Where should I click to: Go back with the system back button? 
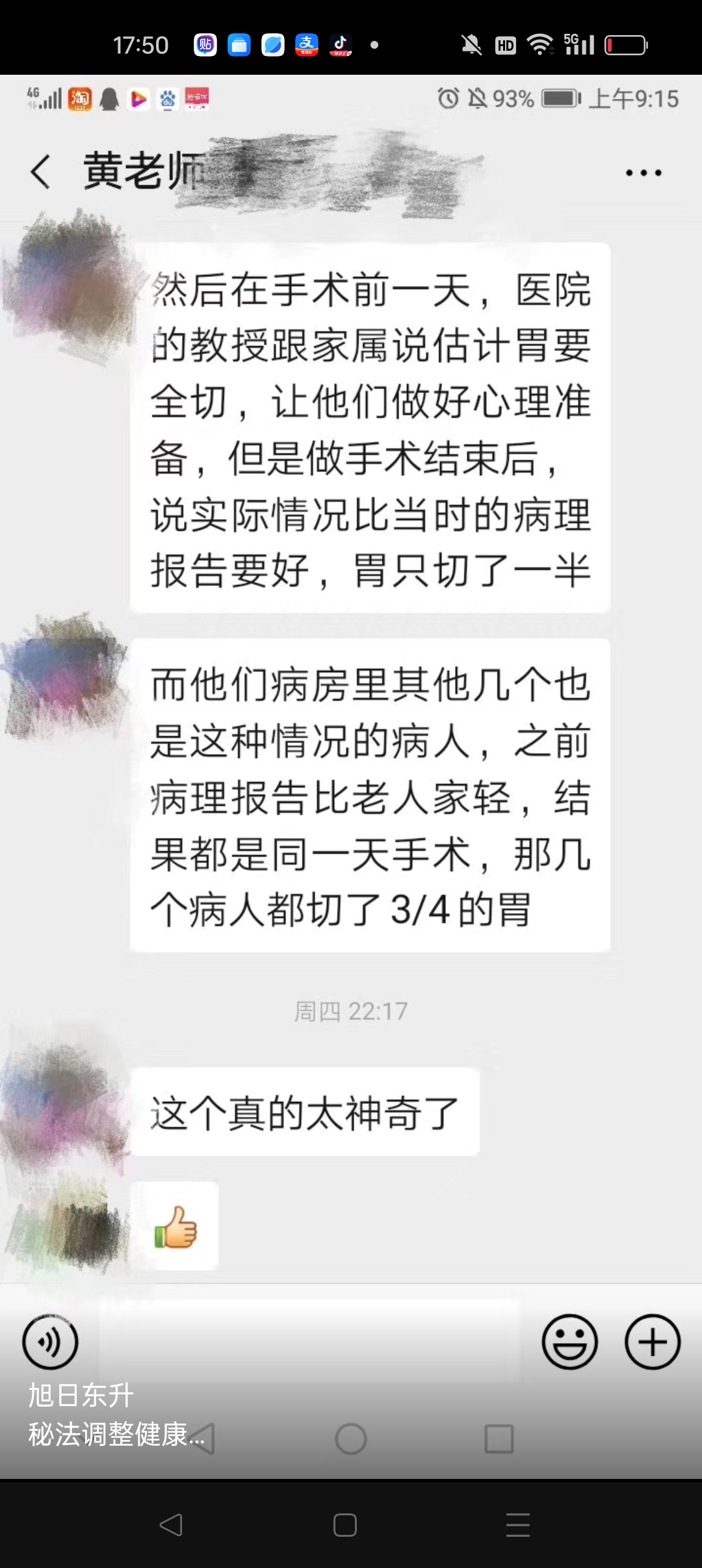click(x=171, y=1525)
